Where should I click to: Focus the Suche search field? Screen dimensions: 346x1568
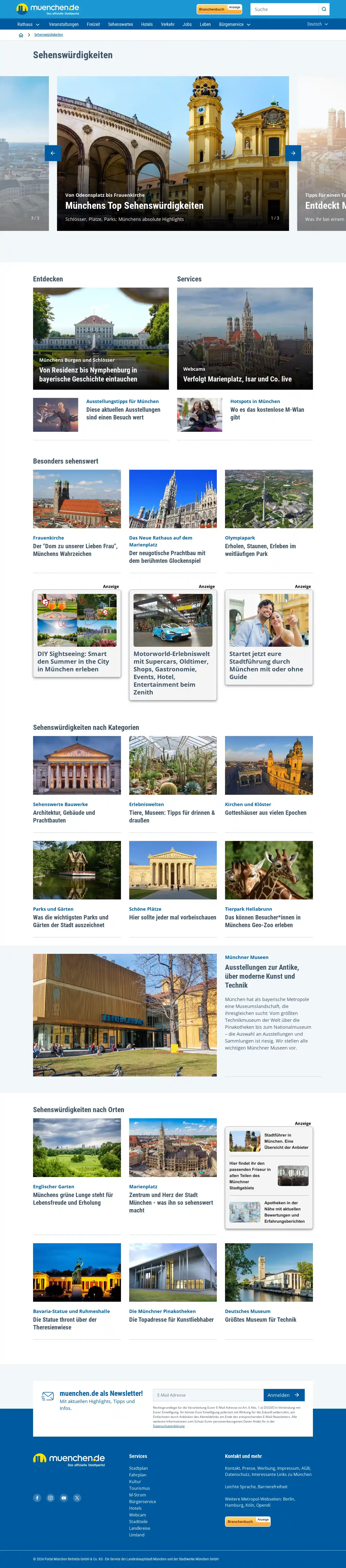[283, 9]
